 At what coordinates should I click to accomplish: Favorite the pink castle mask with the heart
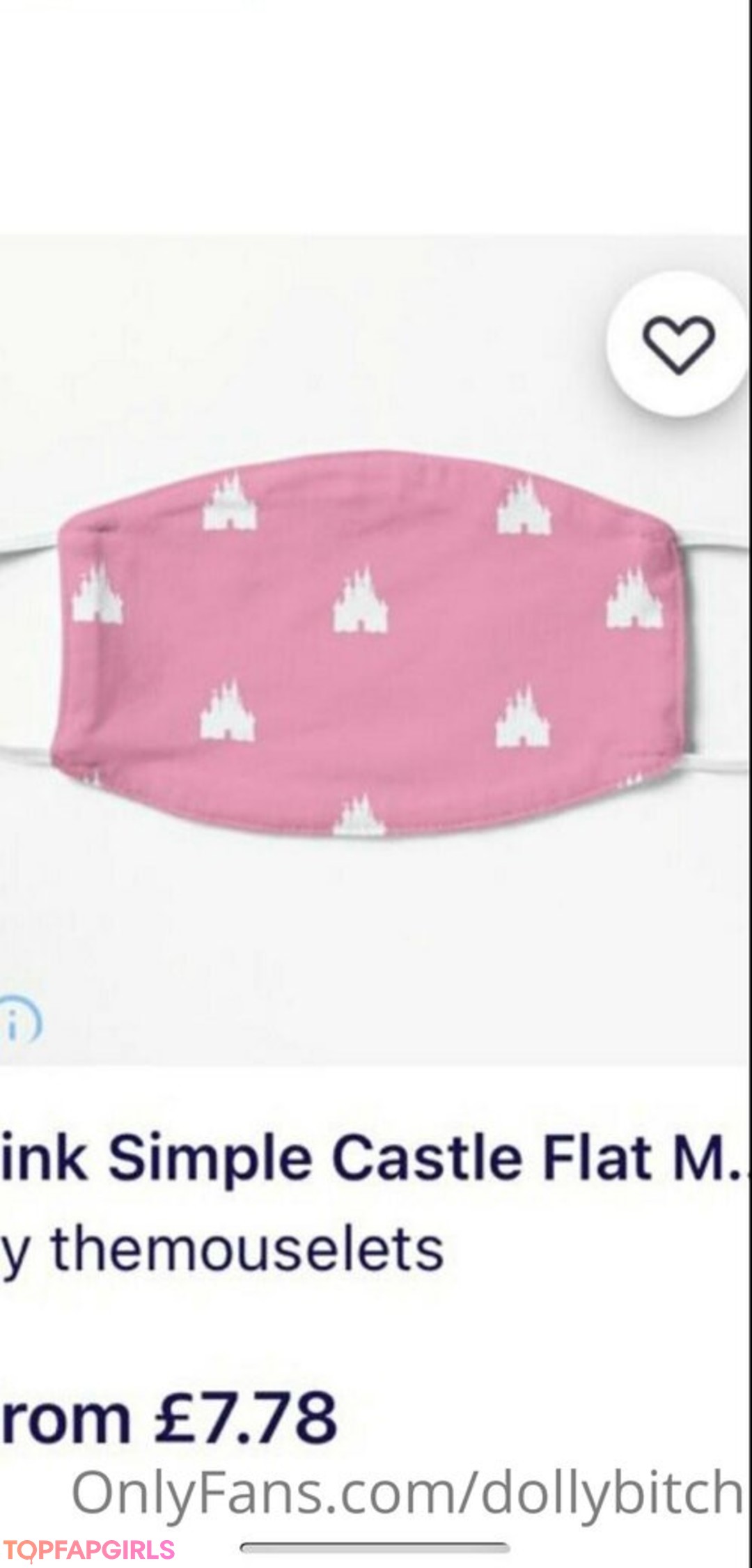[x=677, y=344]
